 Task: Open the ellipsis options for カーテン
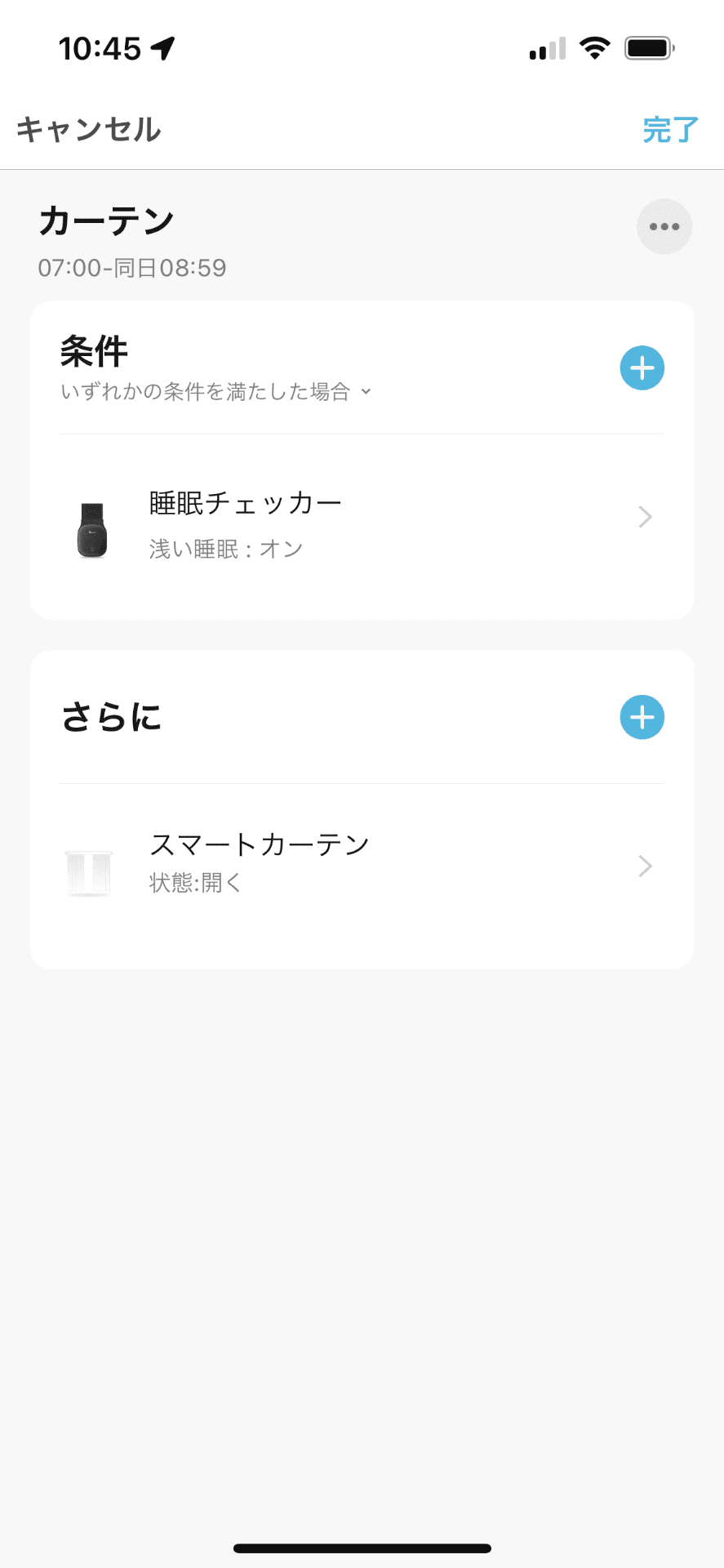664,226
